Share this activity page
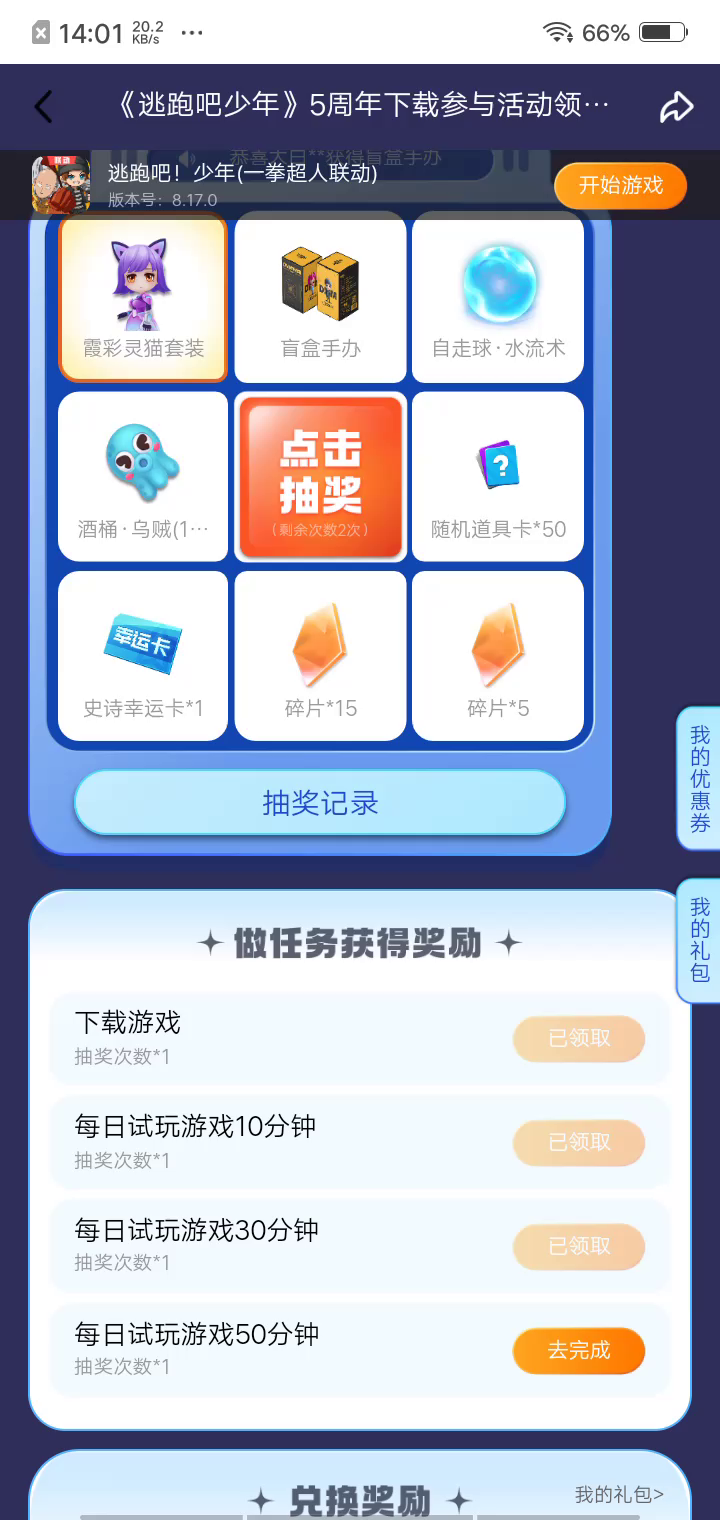The height and width of the screenshot is (1520, 720). point(676,107)
